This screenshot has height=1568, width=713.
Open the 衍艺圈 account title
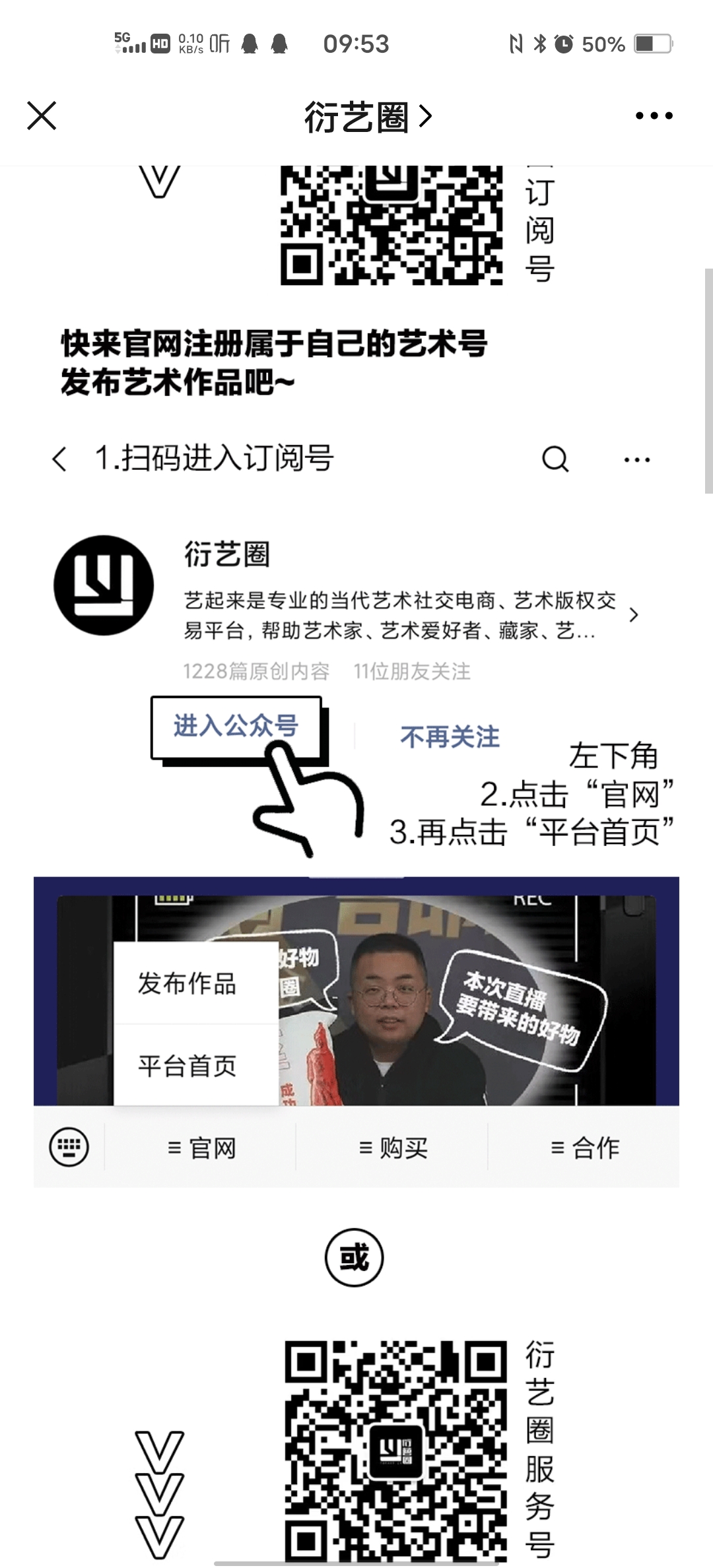[x=368, y=117]
